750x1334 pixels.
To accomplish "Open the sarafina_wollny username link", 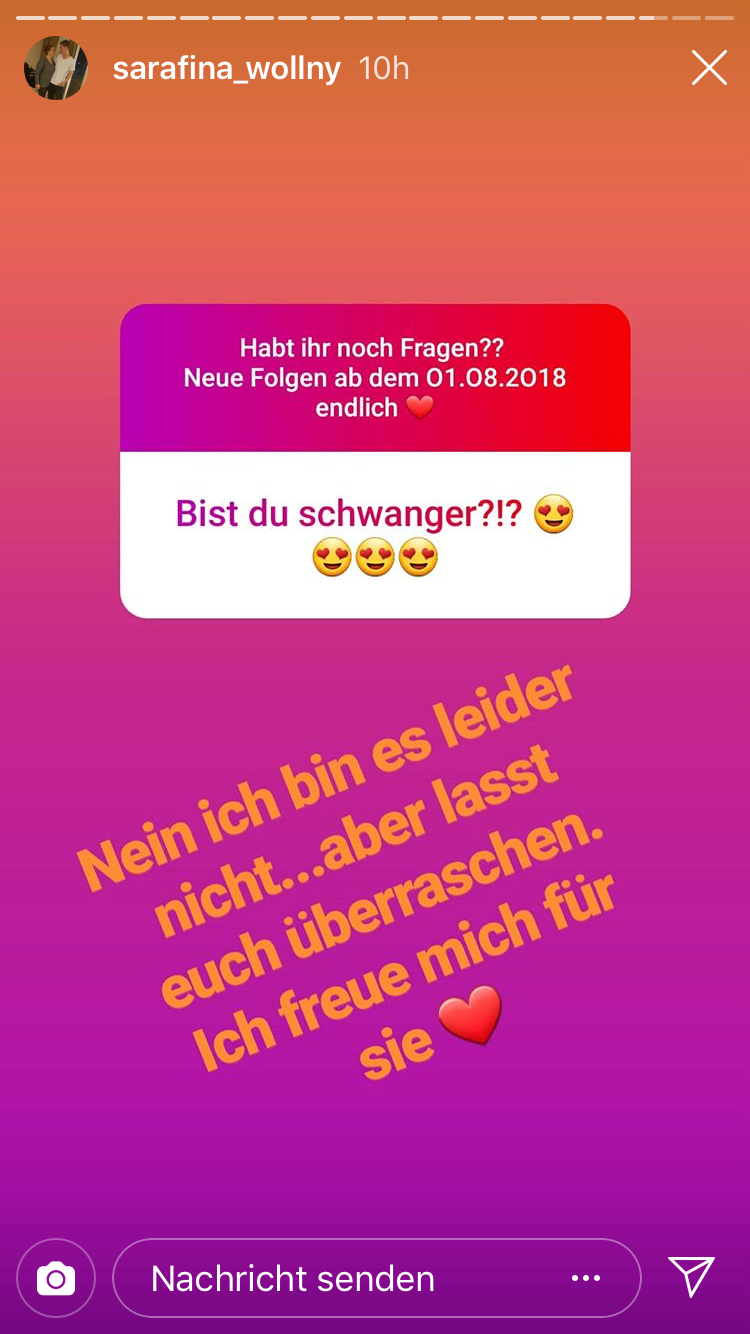I will (227, 68).
